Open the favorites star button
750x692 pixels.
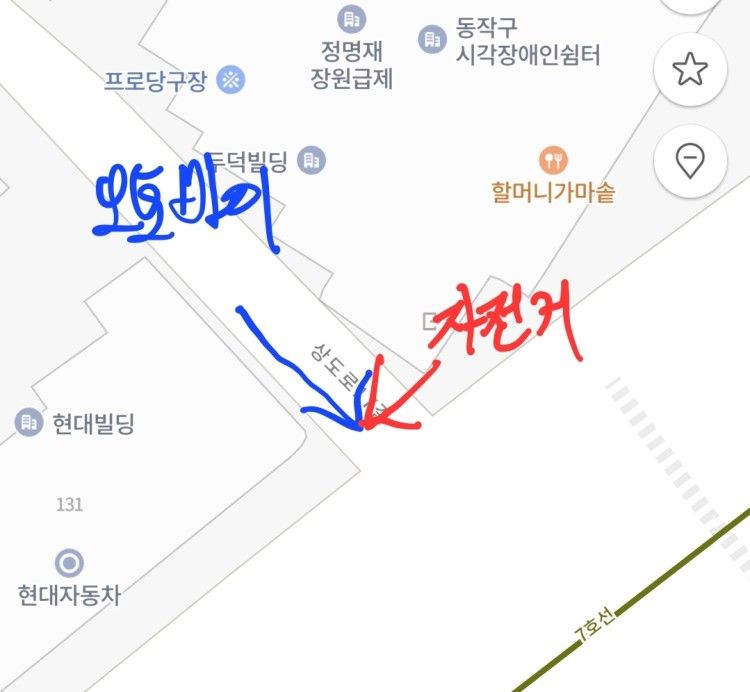point(689,69)
